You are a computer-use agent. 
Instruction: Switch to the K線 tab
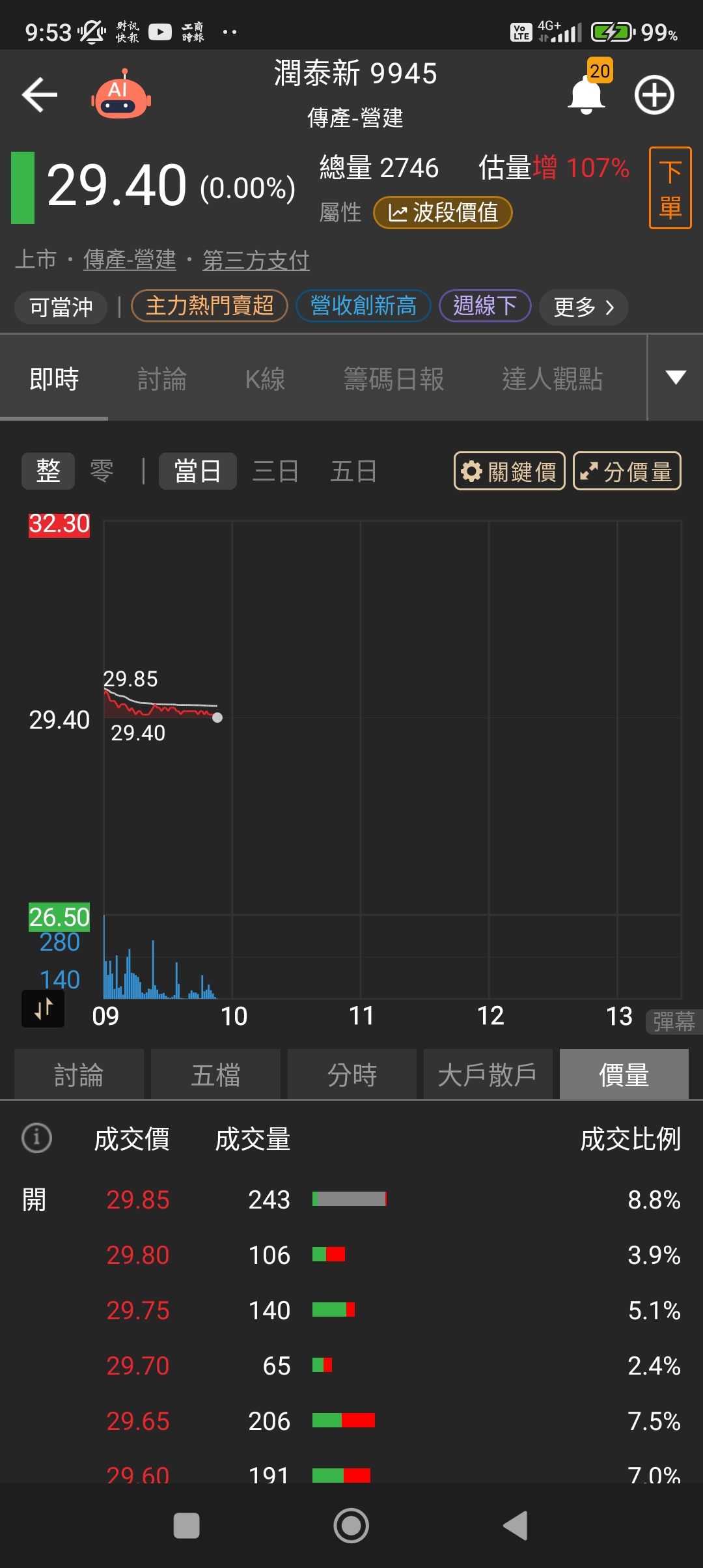tap(265, 379)
